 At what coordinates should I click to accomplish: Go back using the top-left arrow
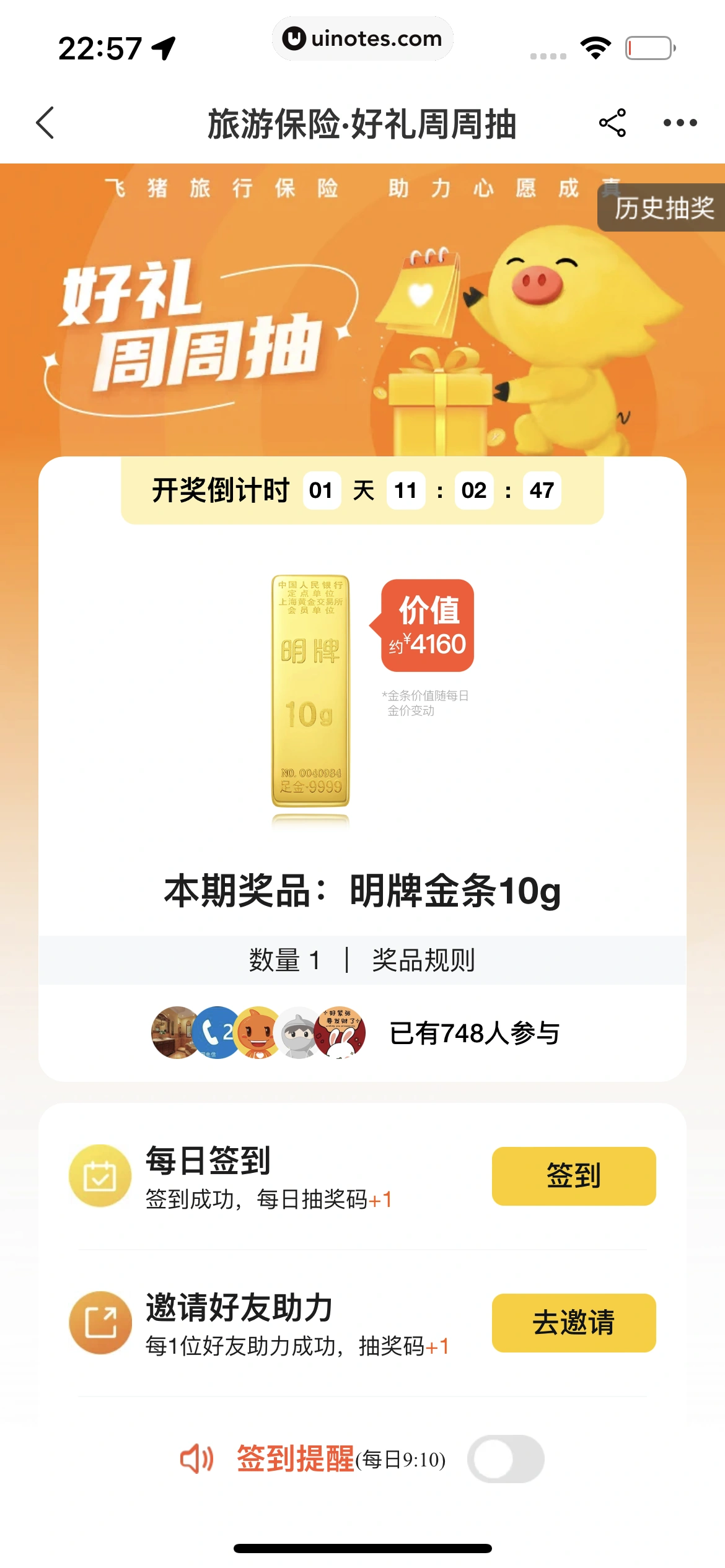tap(46, 123)
